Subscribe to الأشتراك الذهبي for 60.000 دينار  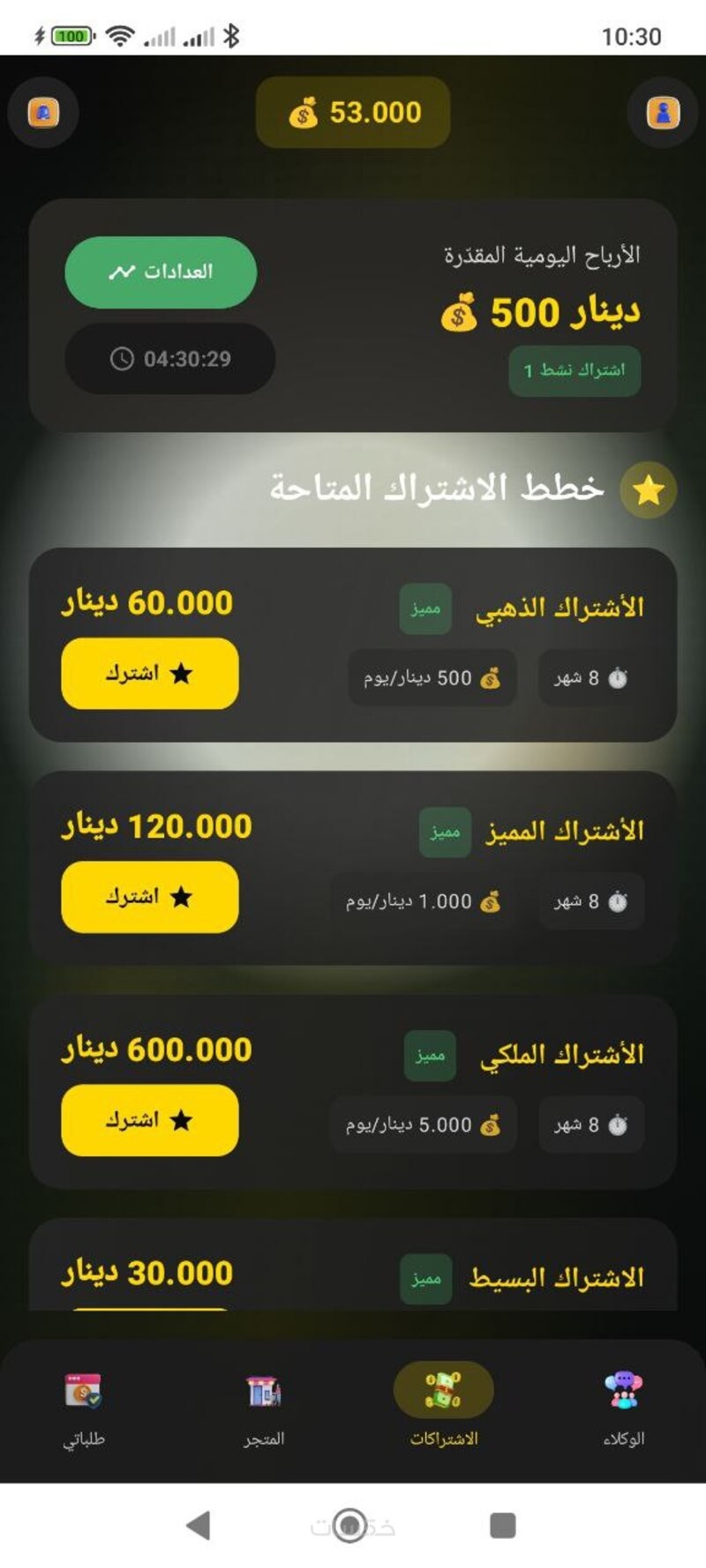coord(150,674)
